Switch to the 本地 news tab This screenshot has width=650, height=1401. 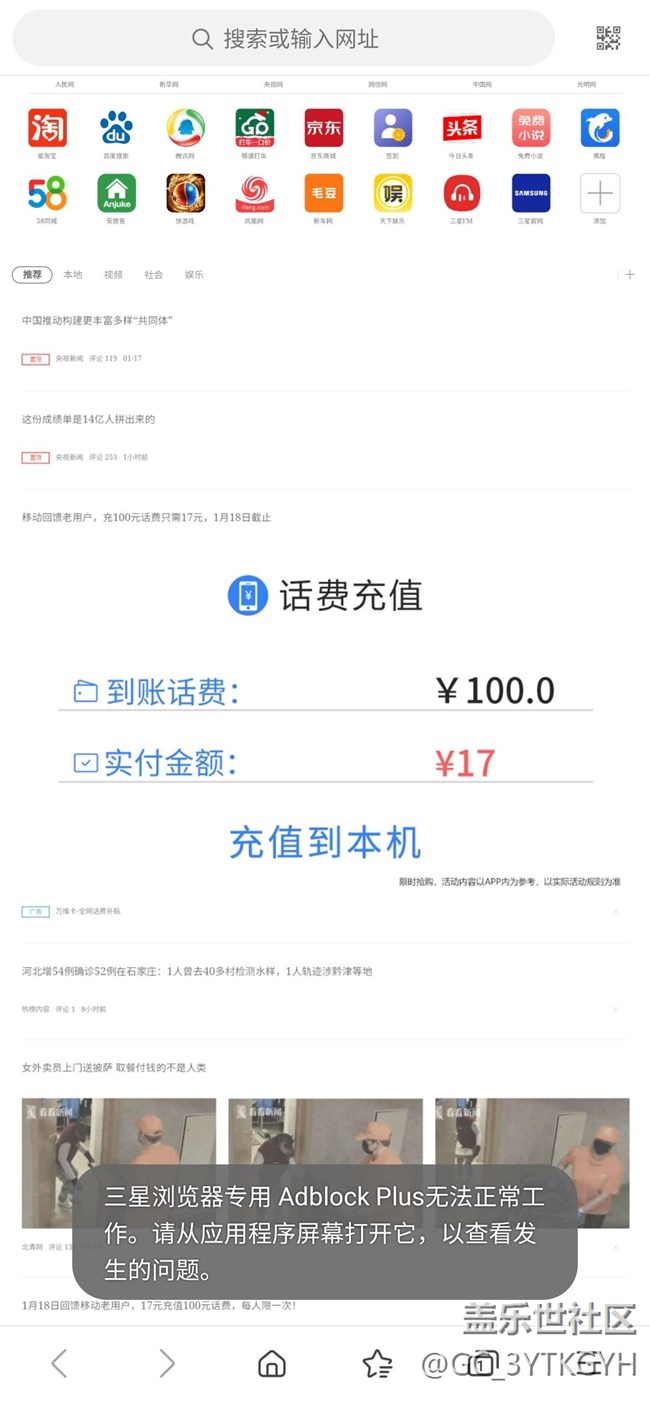pyautogui.click(x=73, y=274)
